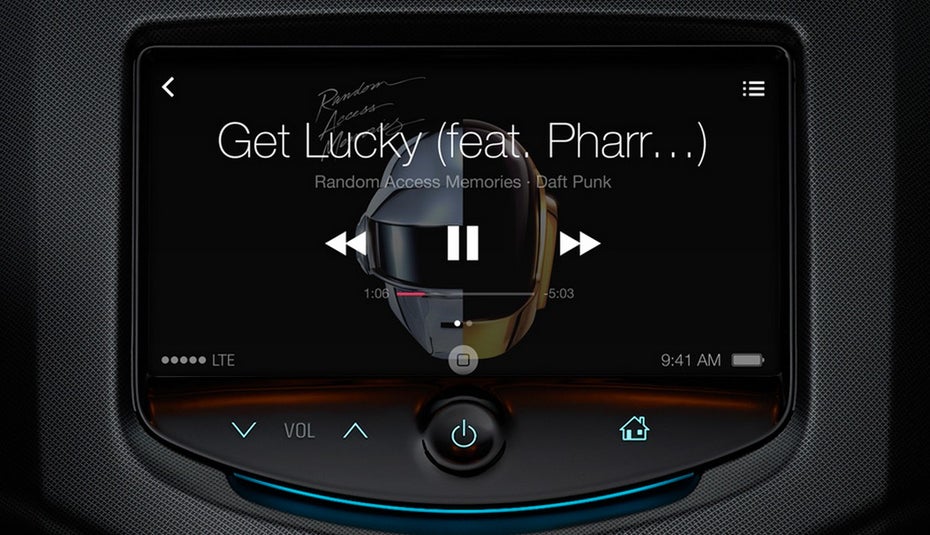This screenshot has width=930, height=535.
Task: Open the track list icon
Action: (753, 88)
